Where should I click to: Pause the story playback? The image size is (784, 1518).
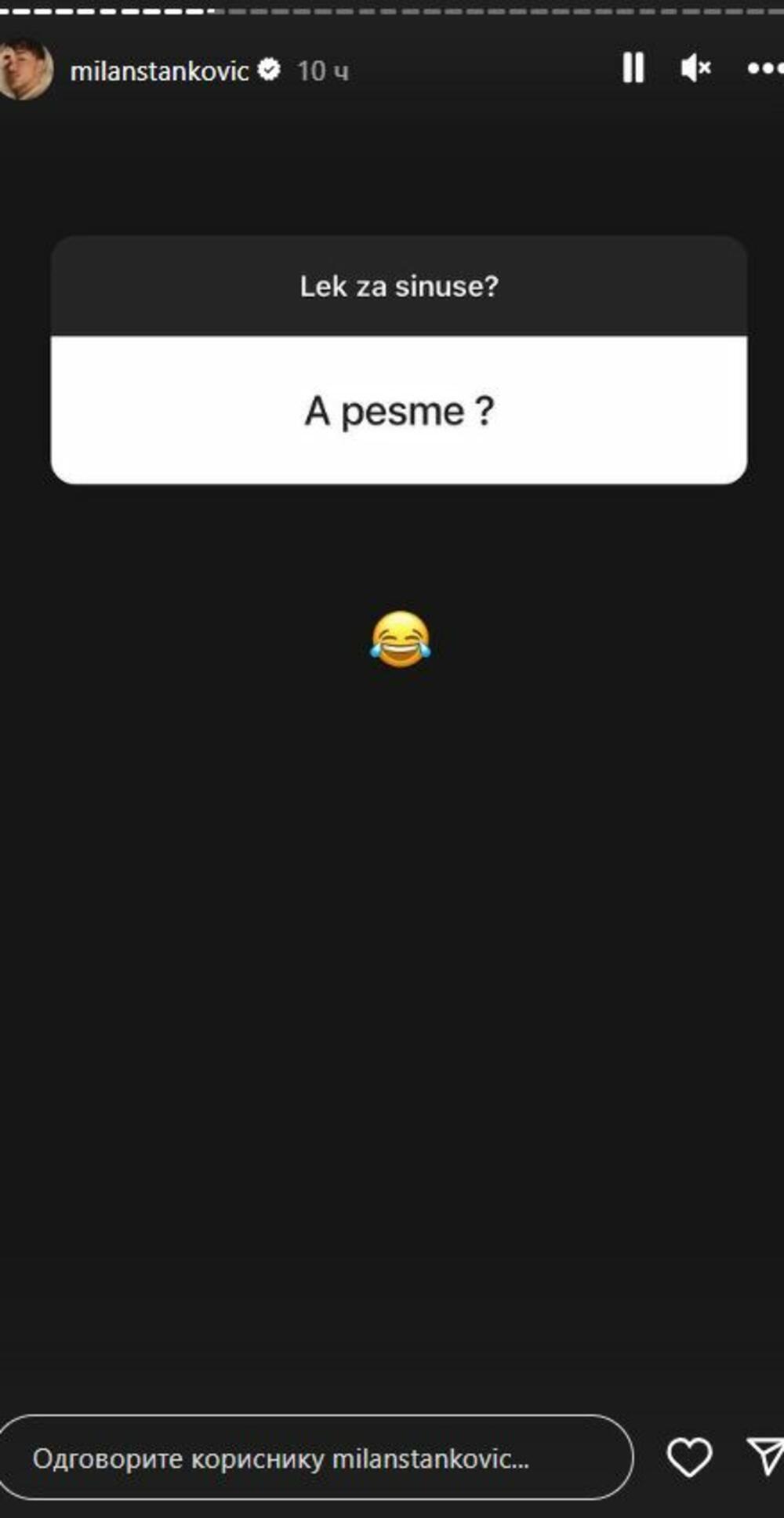click(633, 69)
